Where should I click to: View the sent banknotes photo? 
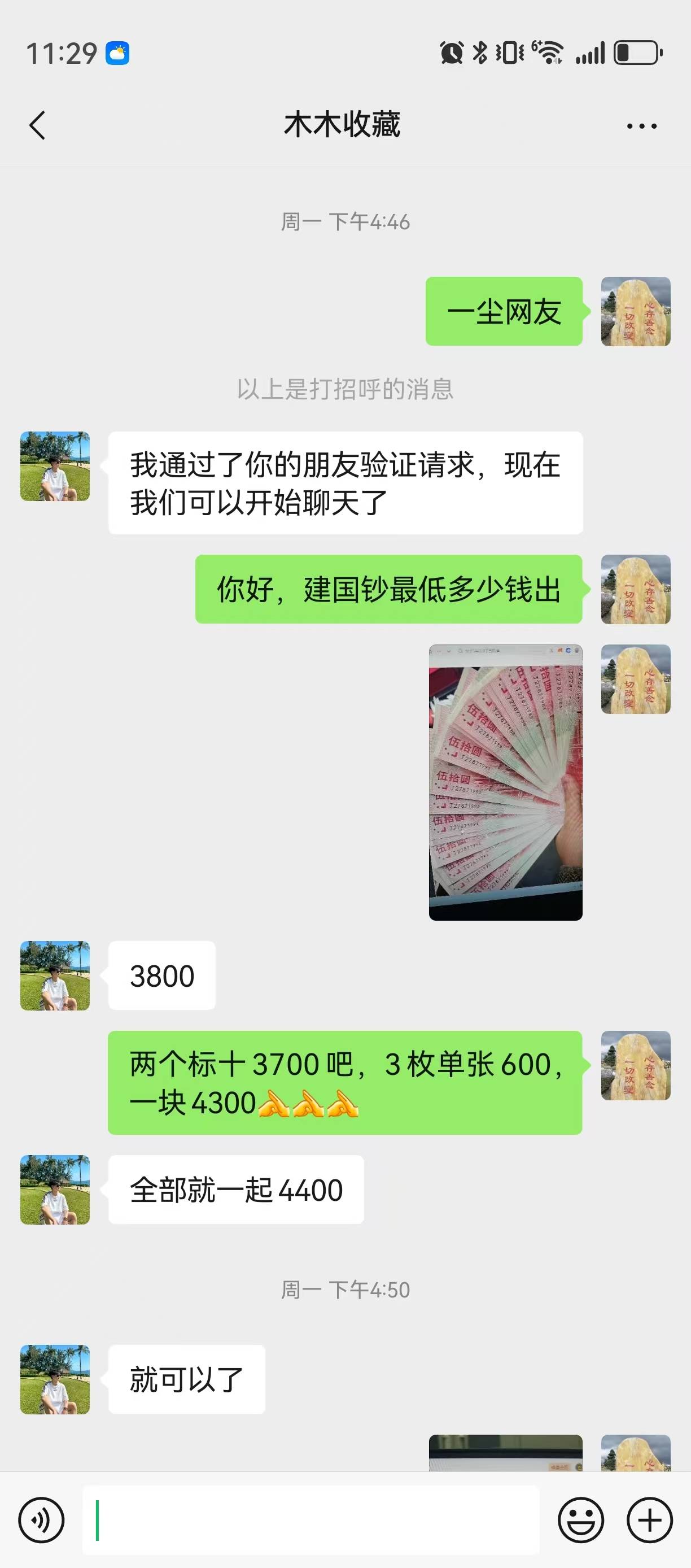pos(505,782)
